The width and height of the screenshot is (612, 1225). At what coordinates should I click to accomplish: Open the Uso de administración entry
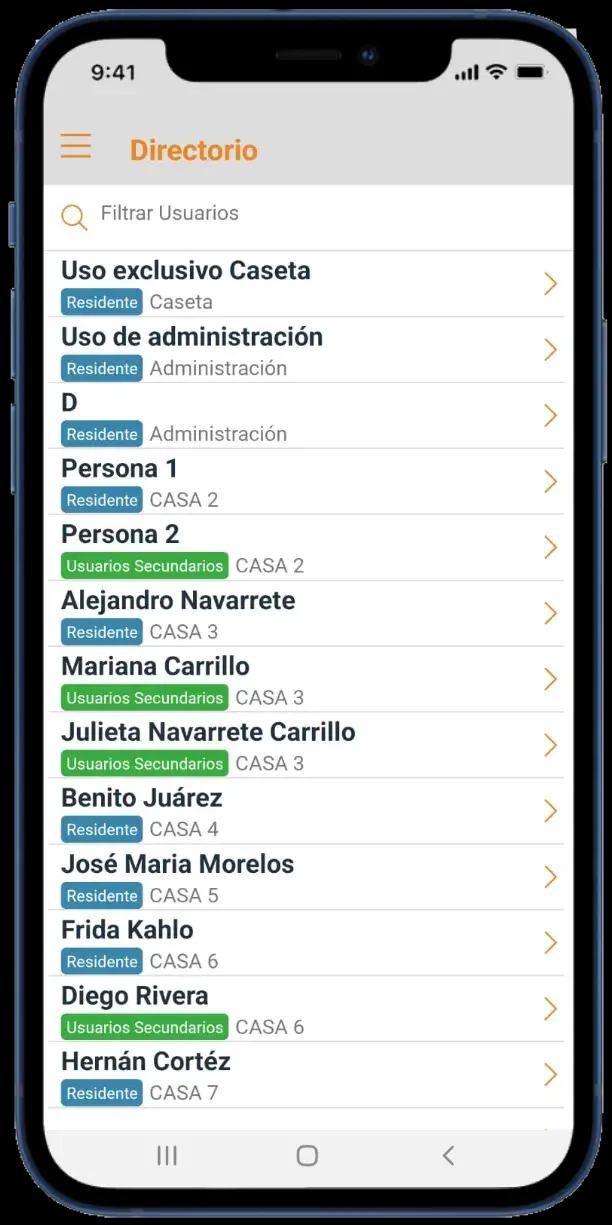pos(305,351)
